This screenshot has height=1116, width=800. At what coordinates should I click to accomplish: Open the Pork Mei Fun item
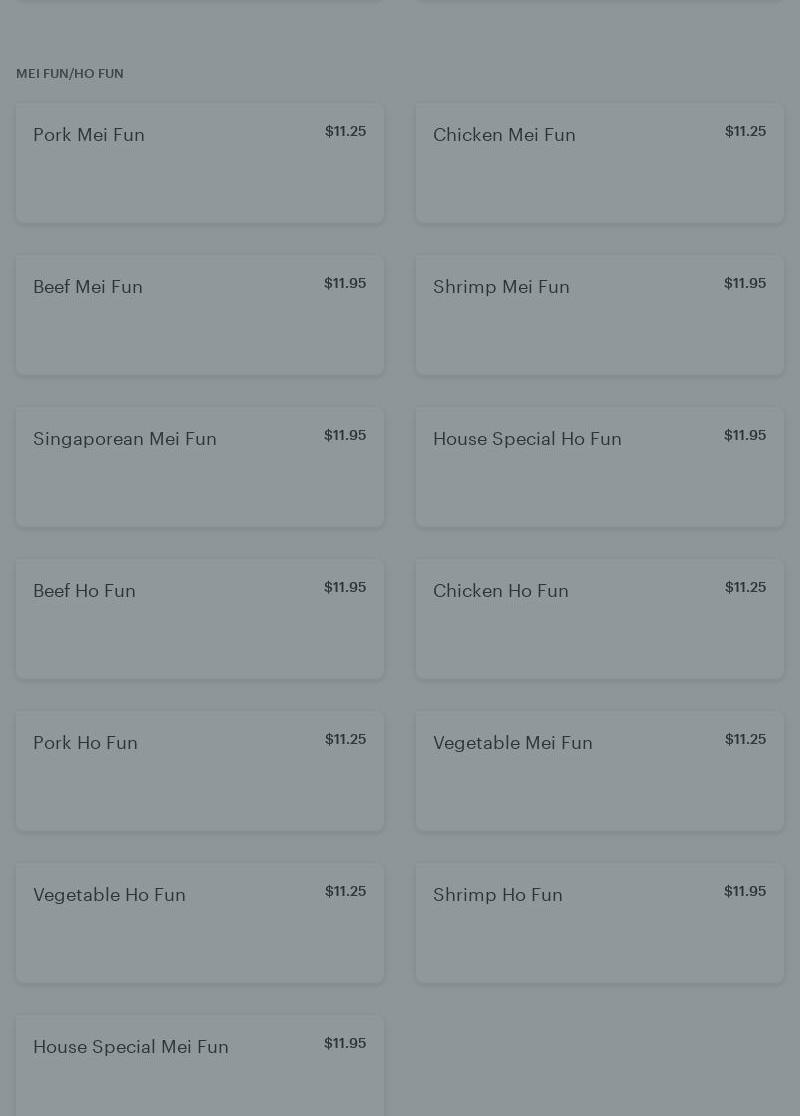click(199, 162)
